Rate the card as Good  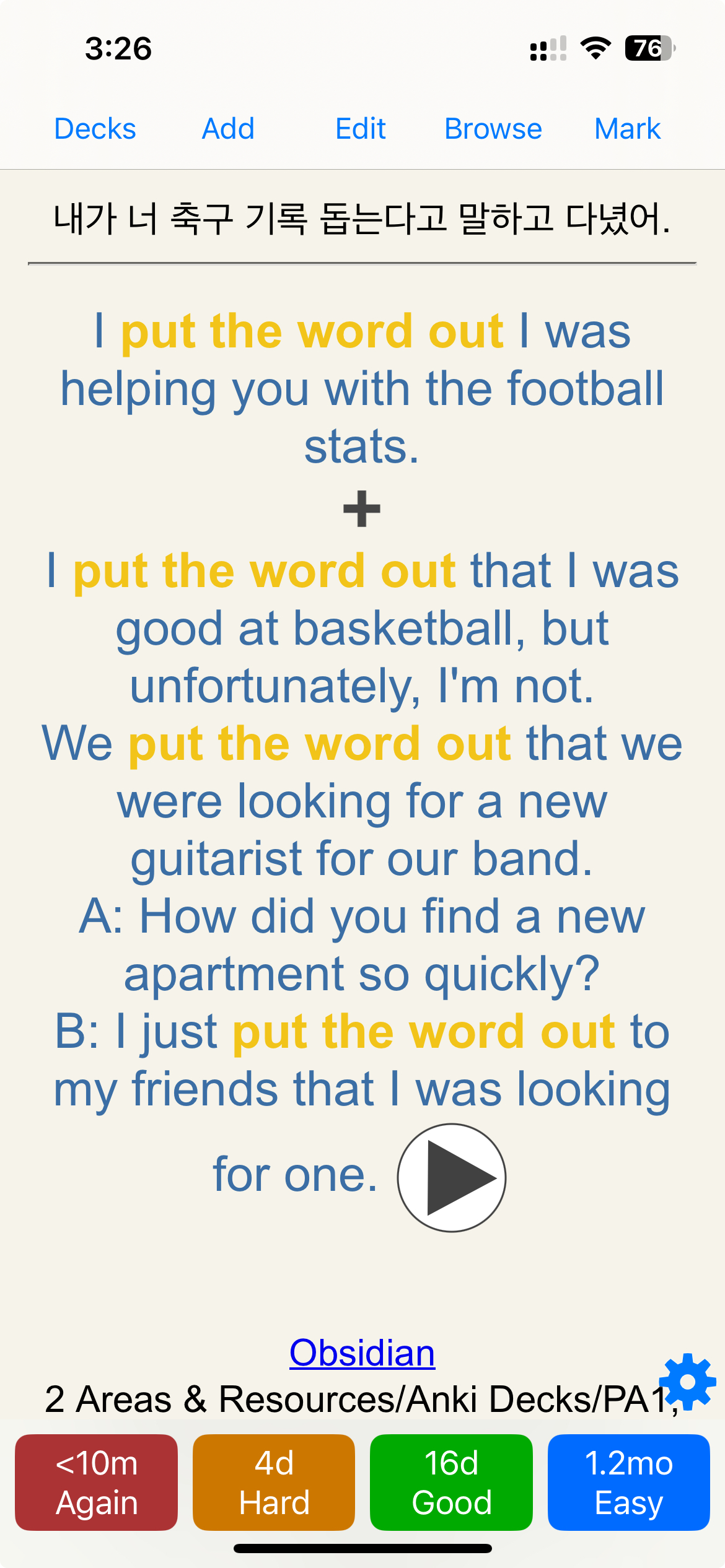coord(451,1483)
